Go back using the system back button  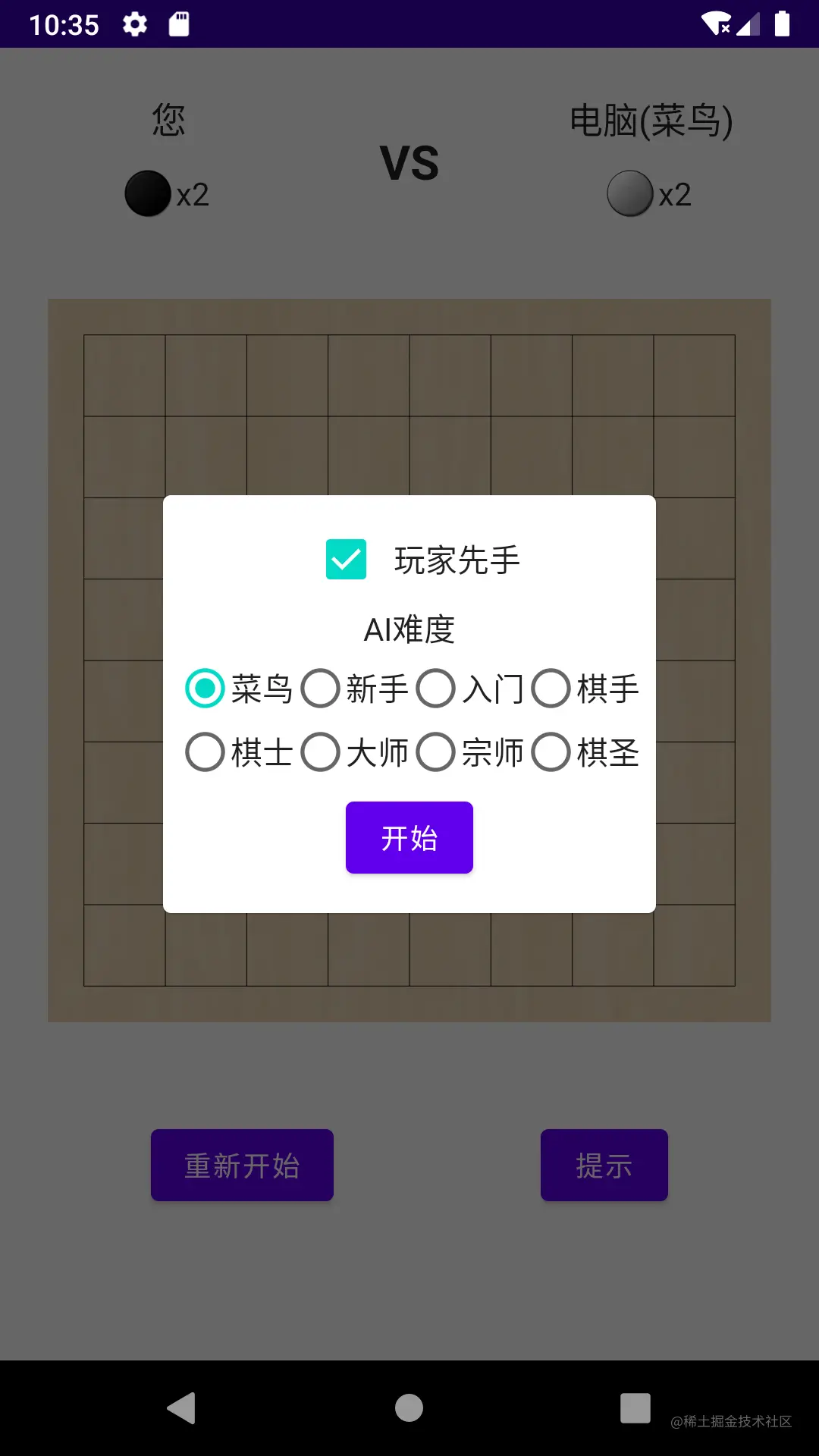tap(181, 1408)
